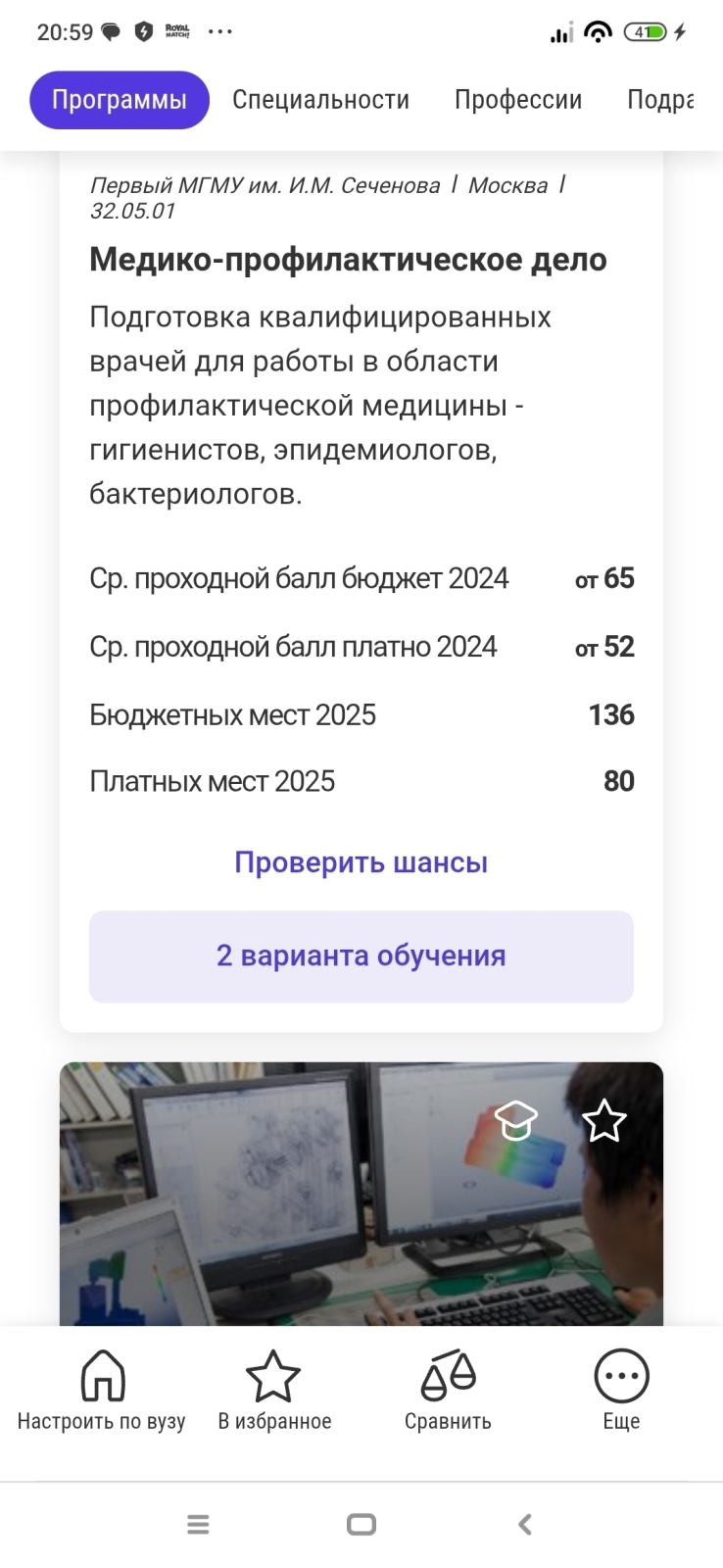723x1568 pixels.
Task: Switch to the Программы tab
Action: (119, 100)
